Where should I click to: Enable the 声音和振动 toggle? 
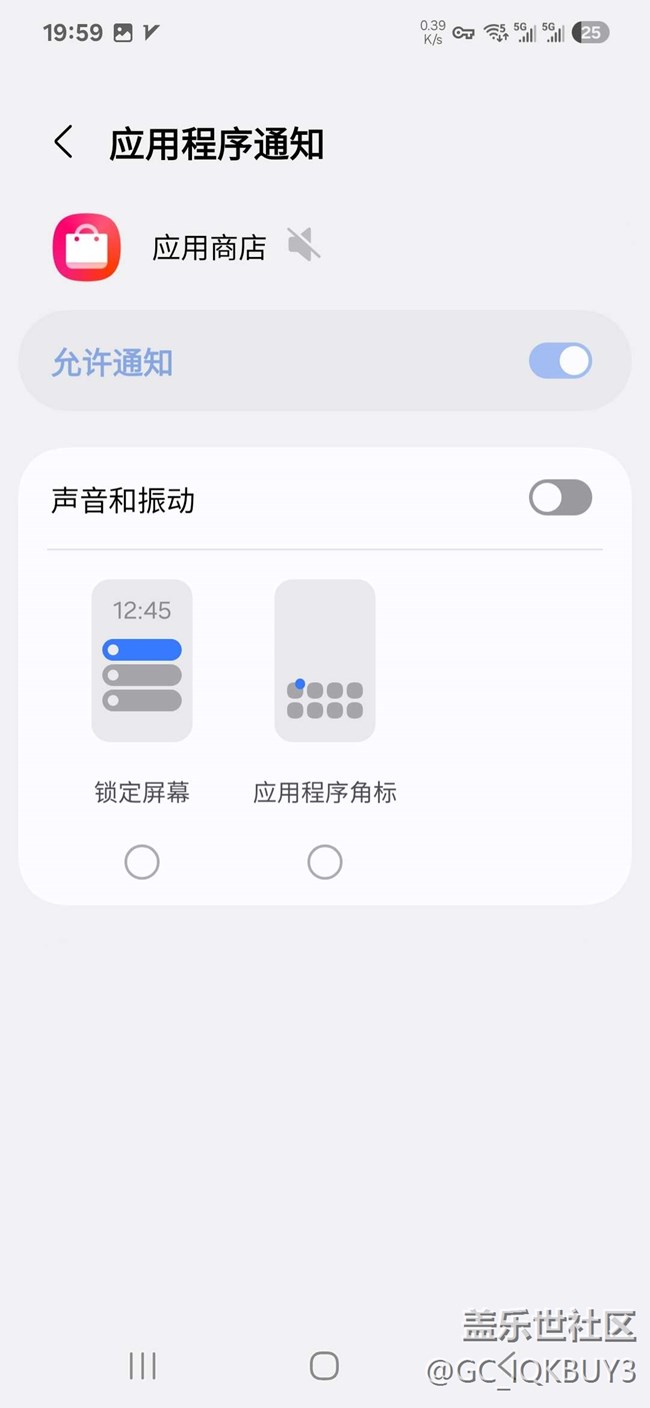(560, 498)
